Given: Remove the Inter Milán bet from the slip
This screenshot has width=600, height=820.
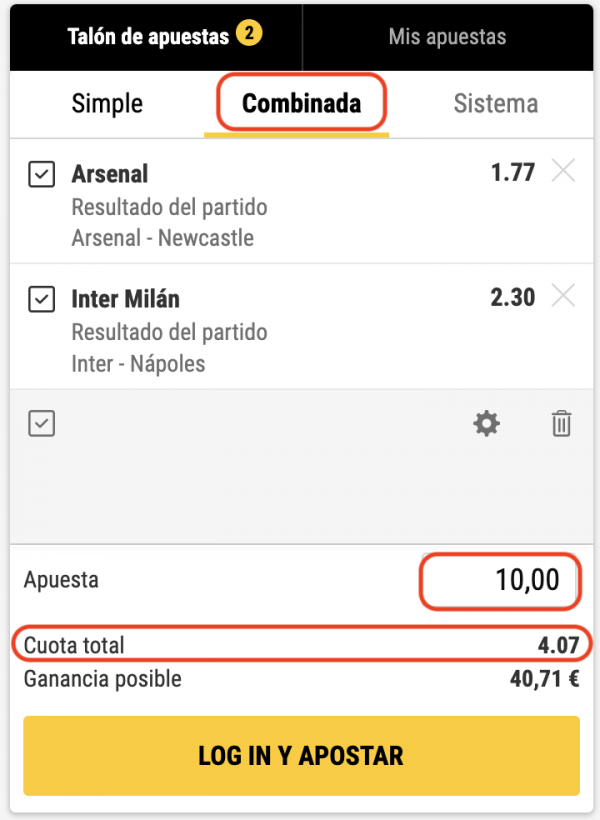Looking at the screenshot, I should tap(564, 296).
